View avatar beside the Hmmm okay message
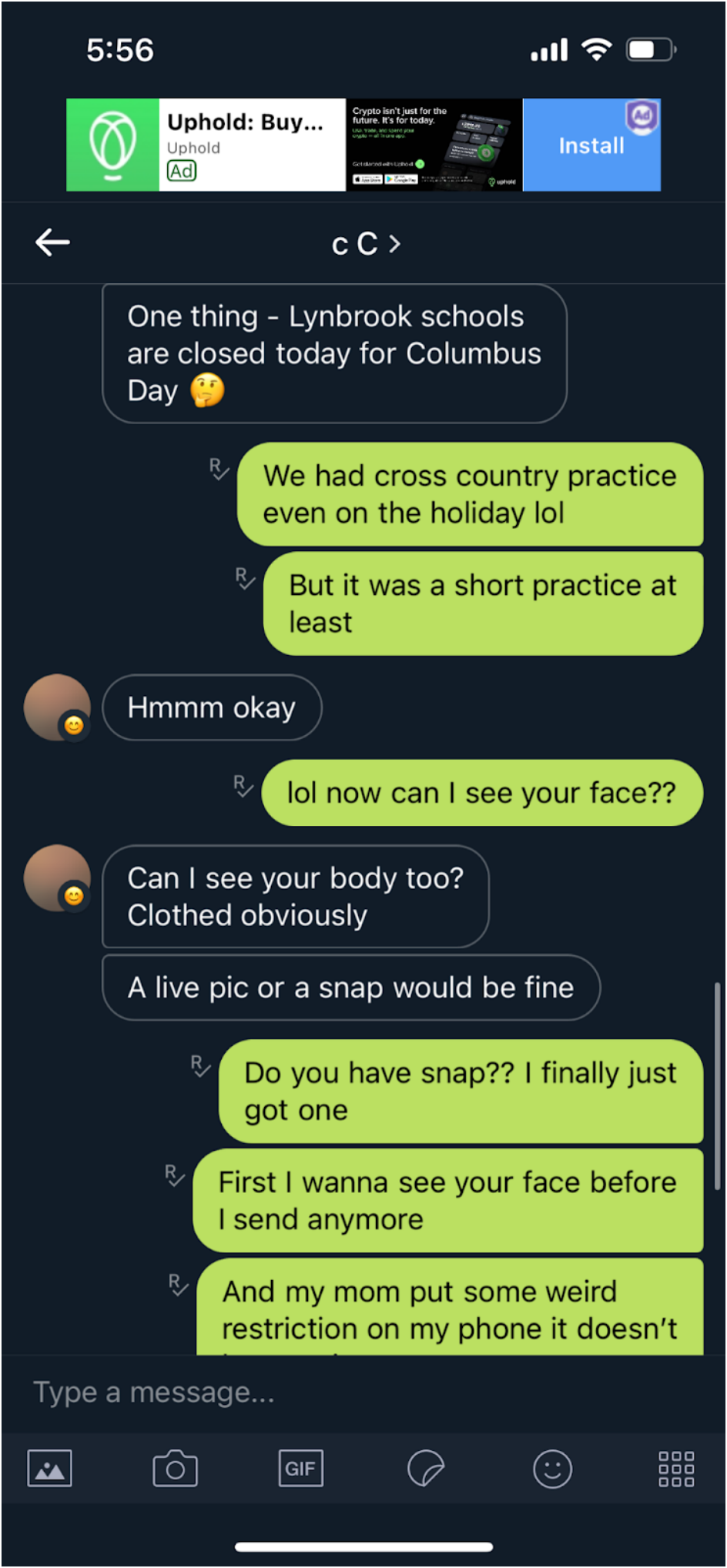This screenshot has height=1568, width=727. click(x=57, y=707)
